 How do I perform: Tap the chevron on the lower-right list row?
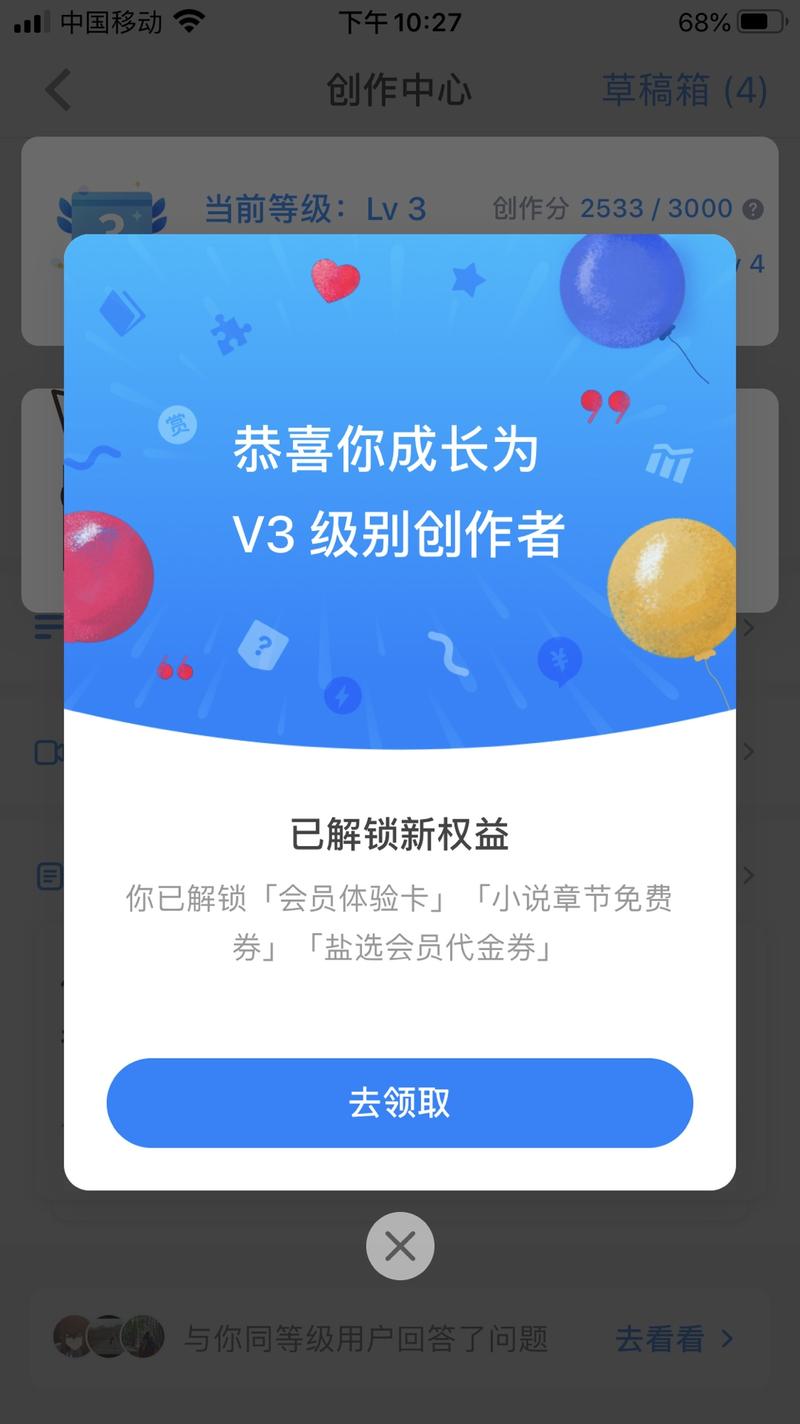point(750,875)
